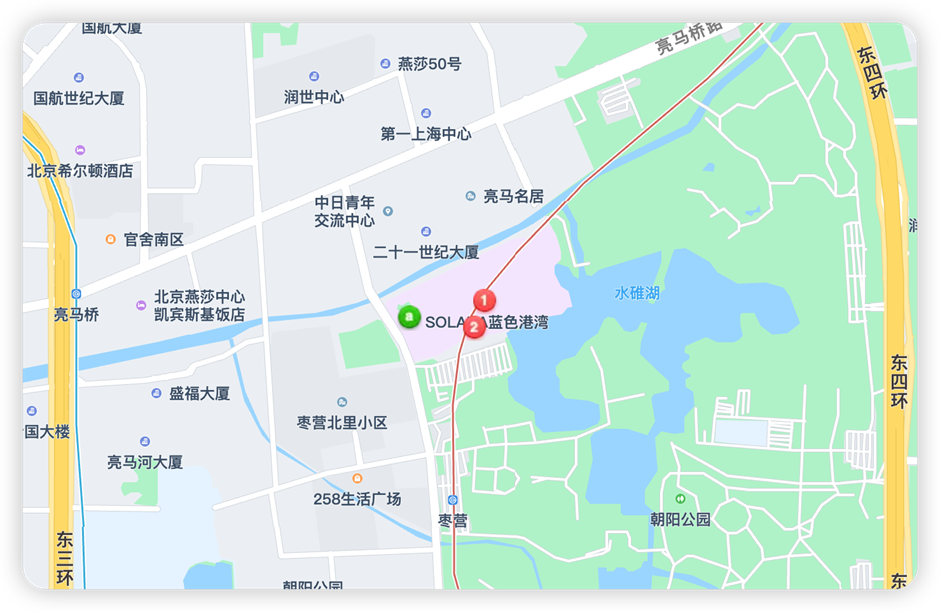This screenshot has width=940, height=612.
Task: Open the green marker beside SOLANA
Action: pyautogui.click(x=408, y=317)
